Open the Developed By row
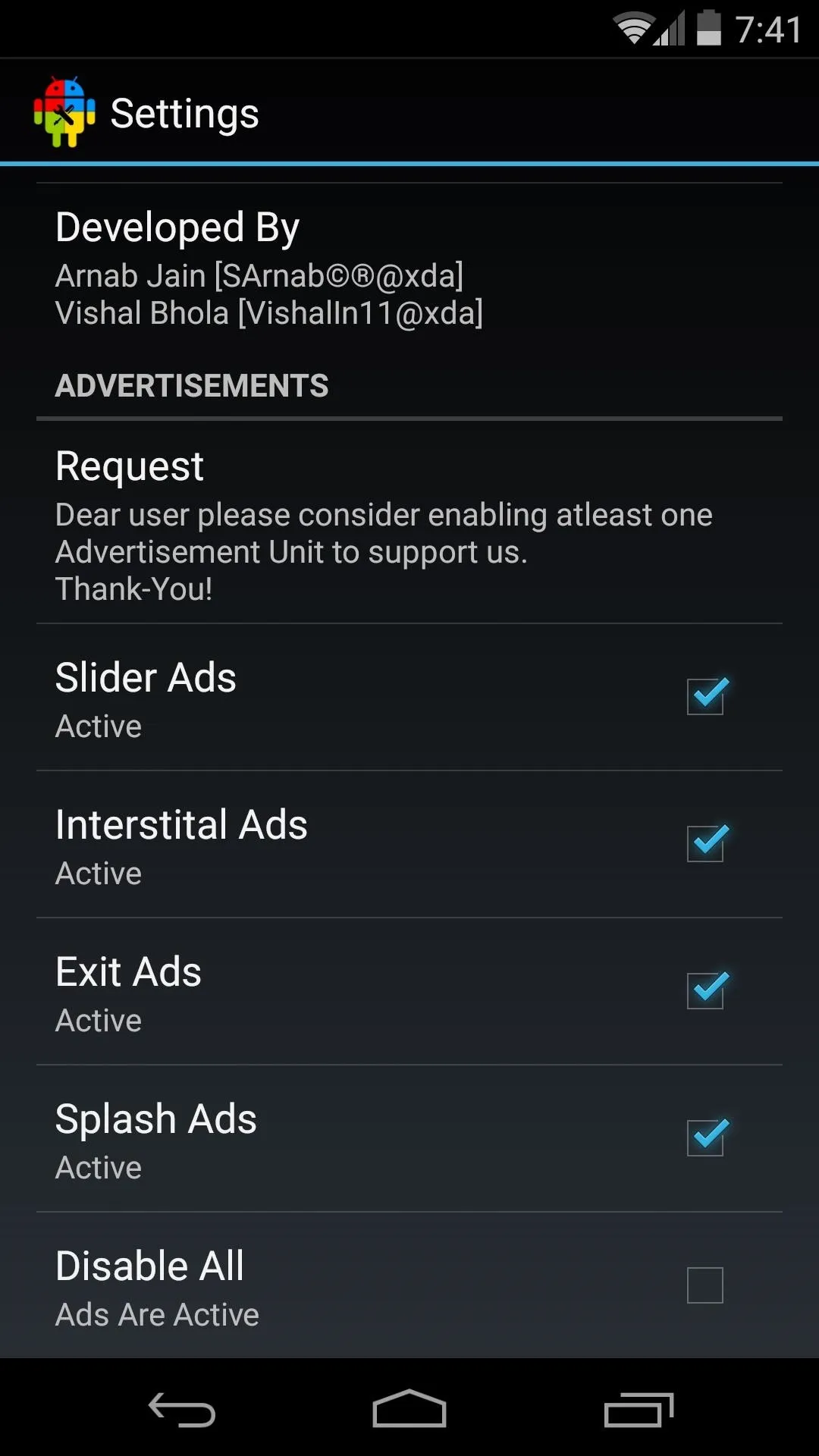This screenshot has width=819, height=1456. pos(409,268)
